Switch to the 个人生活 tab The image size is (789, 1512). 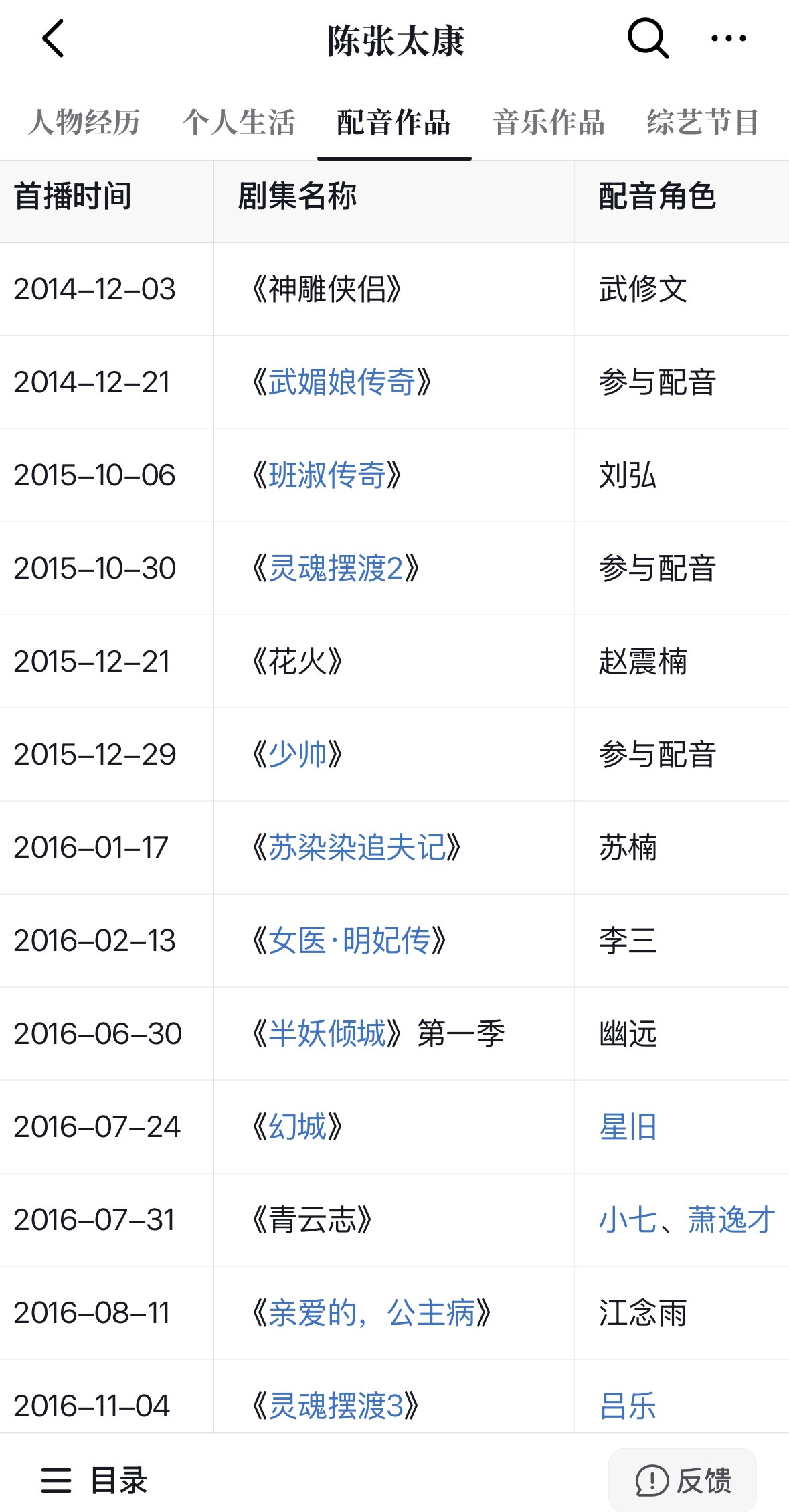tap(239, 123)
